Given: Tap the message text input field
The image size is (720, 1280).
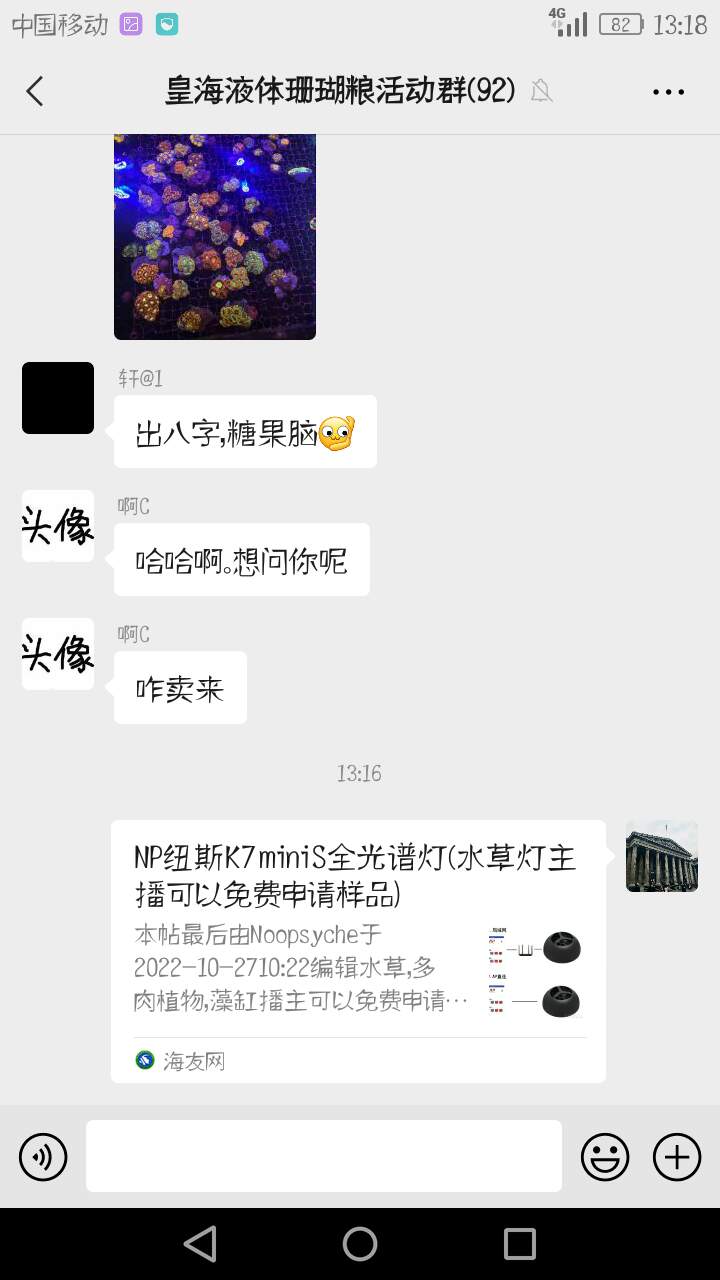Looking at the screenshot, I should pyautogui.click(x=323, y=1156).
